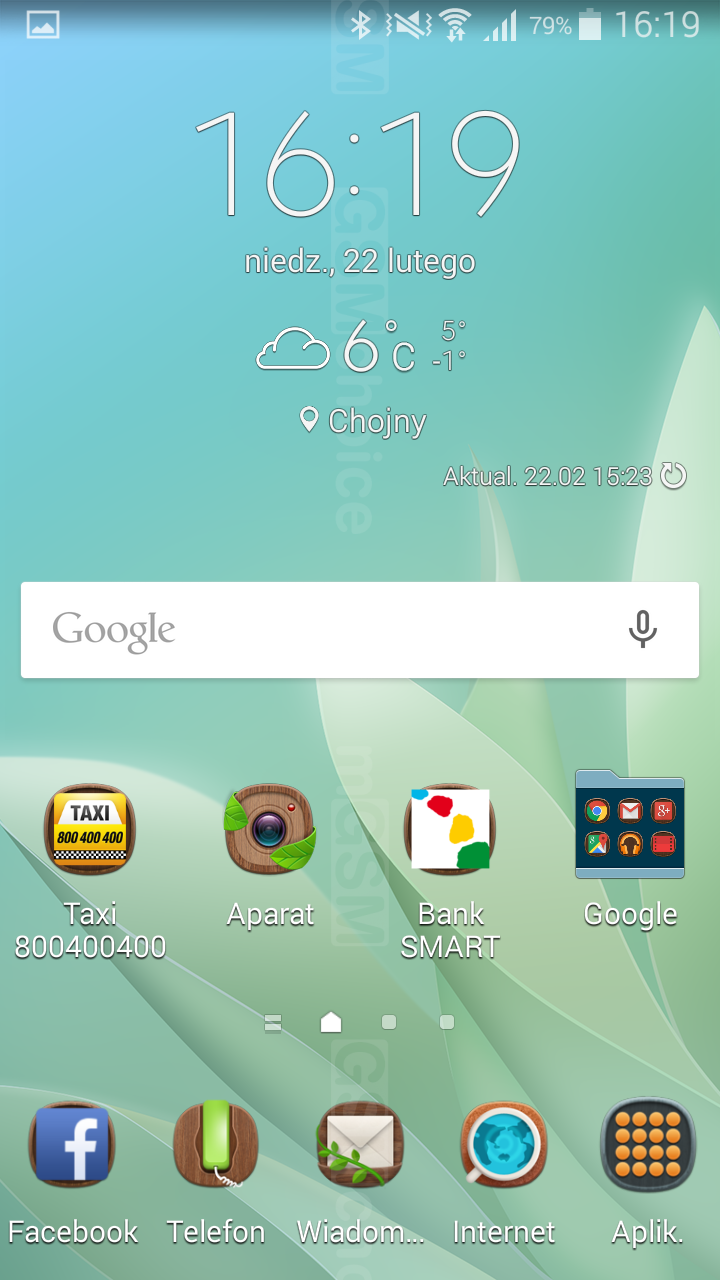Screen dimensions: 720x1280
Task: Open the clock widget showing 16:19
Action: [358, 165]
